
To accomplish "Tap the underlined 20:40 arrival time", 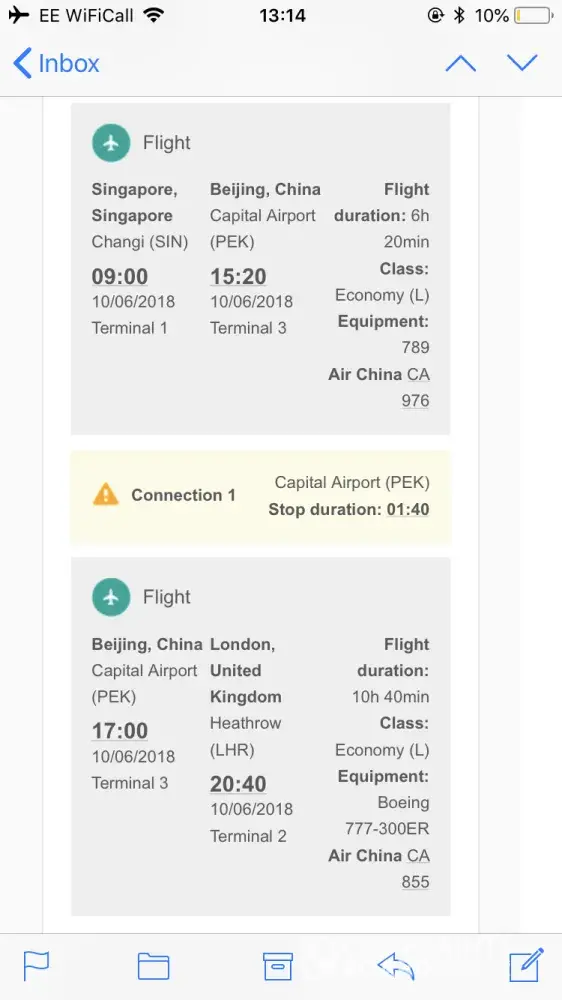I will click(x=239, y=784).
